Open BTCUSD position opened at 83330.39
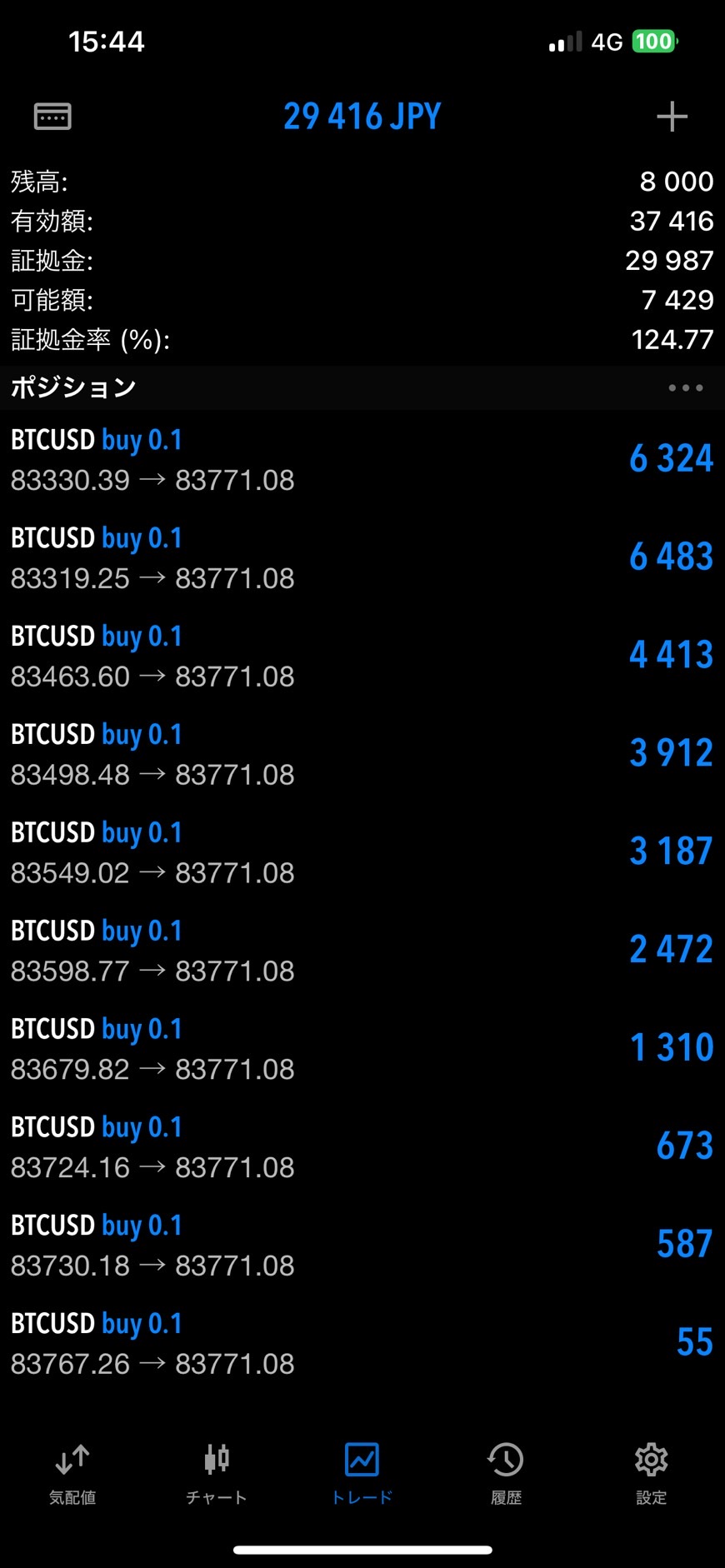This screenshot has width=725, height=1568. [362, 459]
